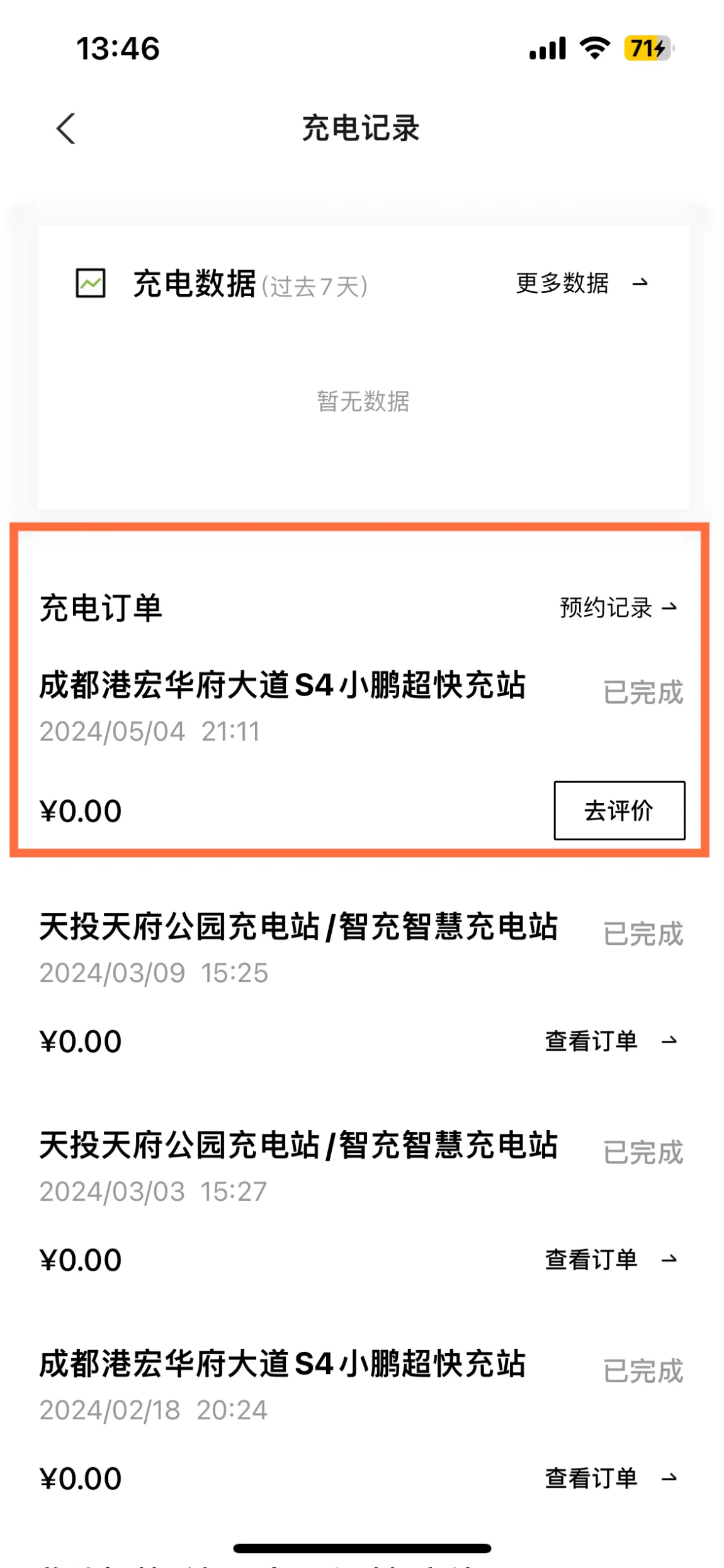View order 查看订单 for 2024/02/18 charge

pyautogui.click(x=611, y=1478)
